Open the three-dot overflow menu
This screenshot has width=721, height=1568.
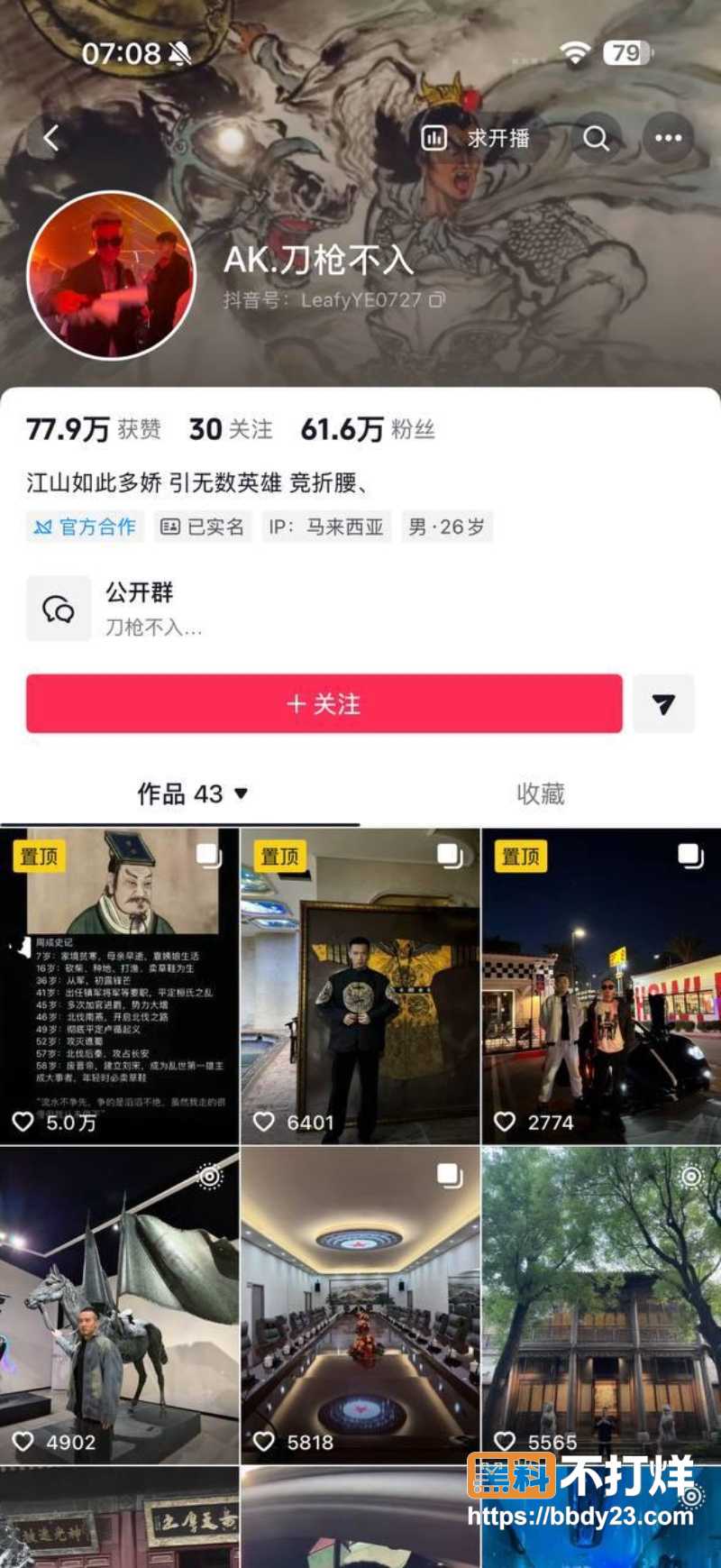pos(668,138)
